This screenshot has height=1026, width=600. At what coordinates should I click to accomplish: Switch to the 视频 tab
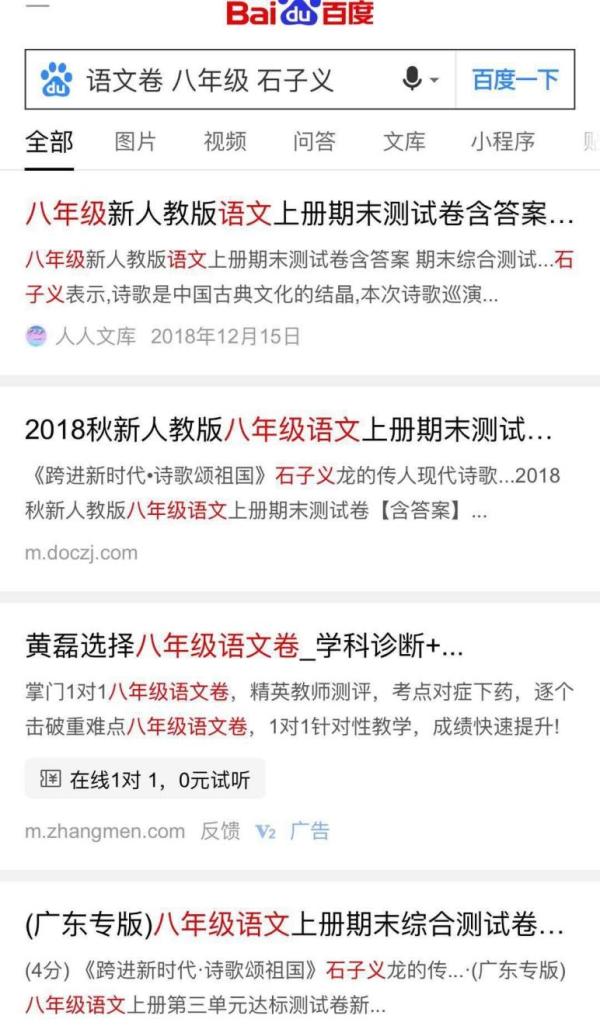[x=224, y=141]
